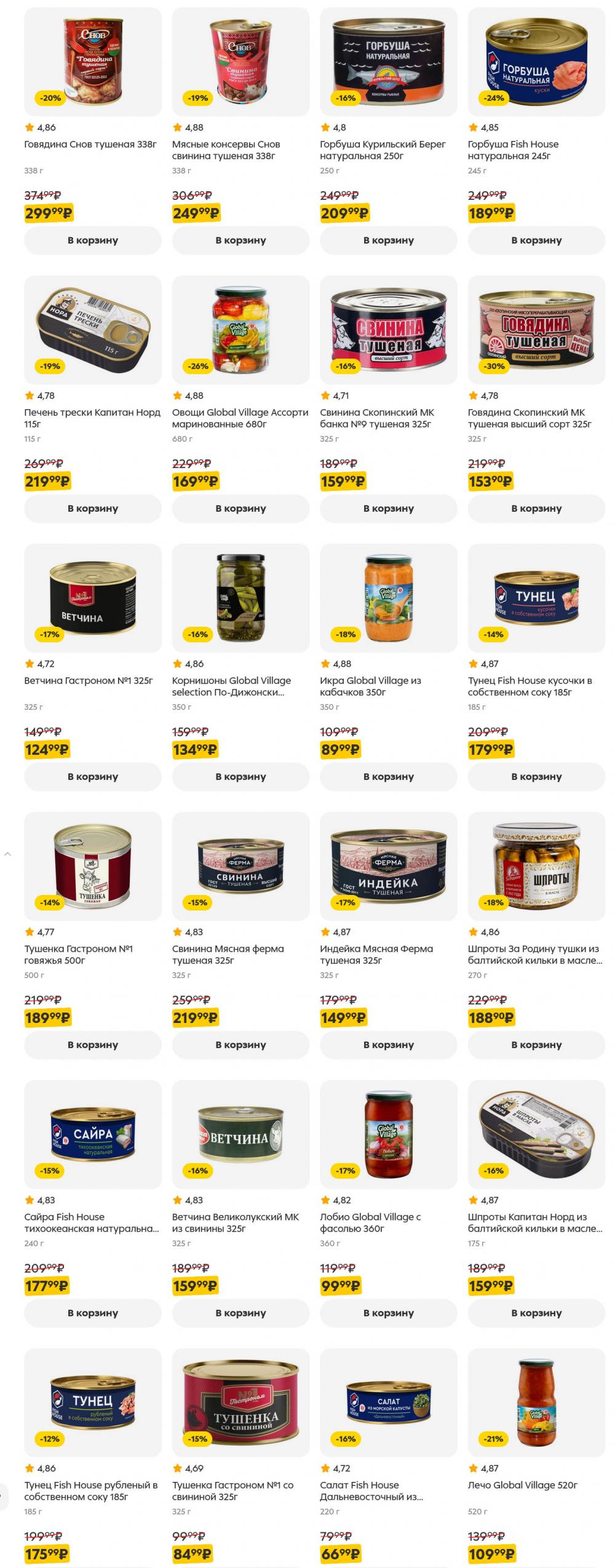View Лечо Global Village 520г product
The height and width of the screenshot is (1568, 615).
coord(523,1485)
